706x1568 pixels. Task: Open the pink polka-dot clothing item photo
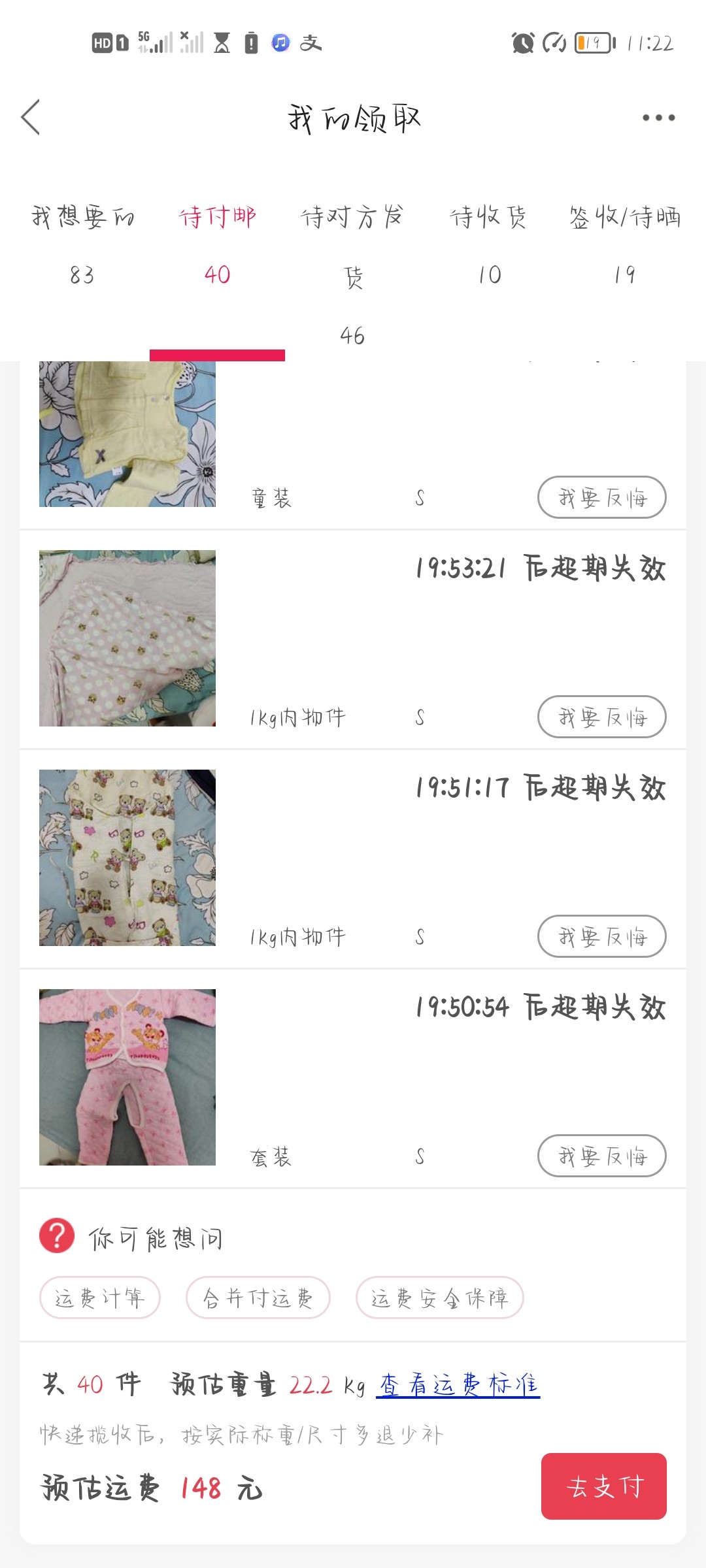point(127,638)
